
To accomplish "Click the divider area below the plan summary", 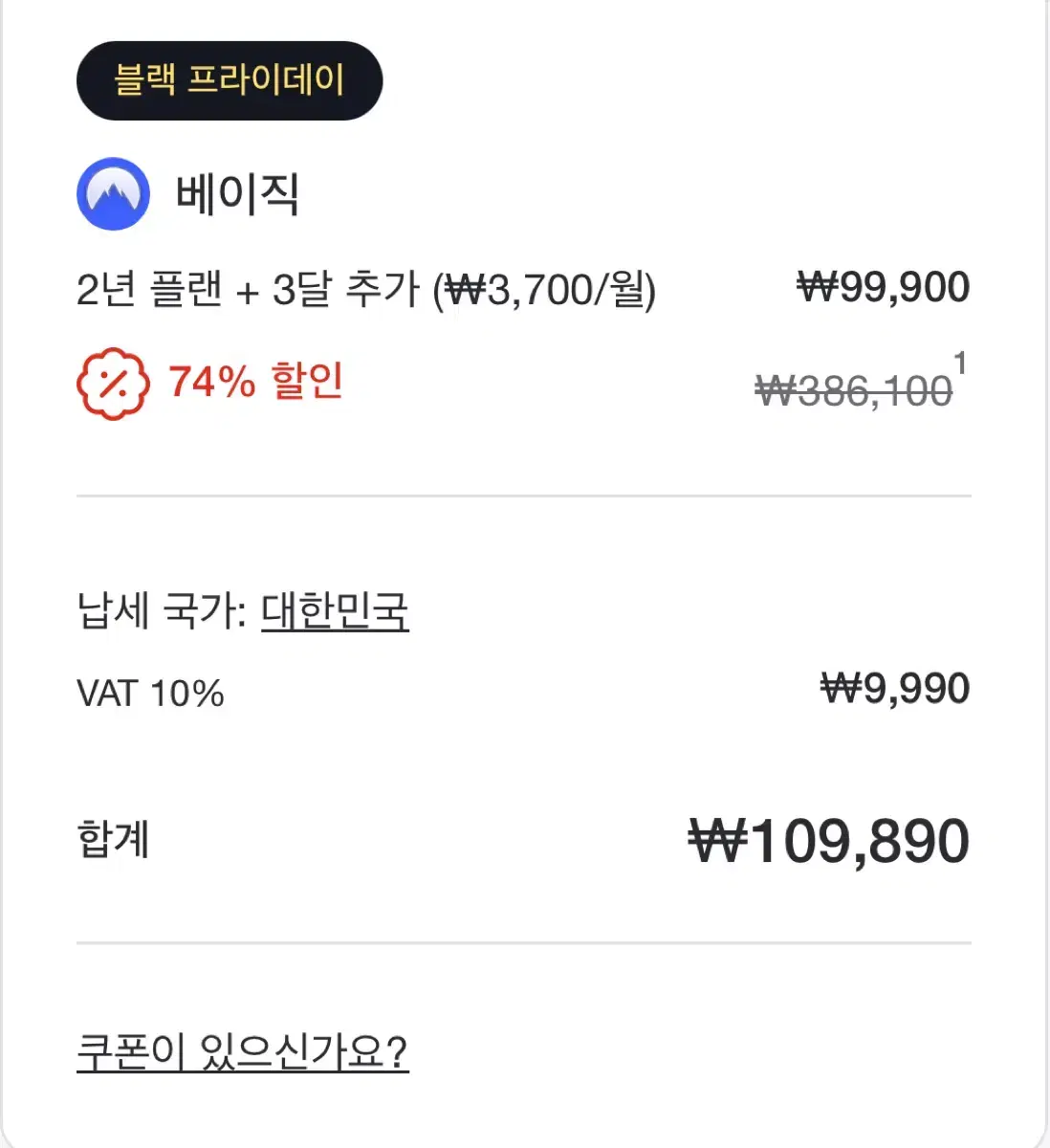I will [524, 495].
